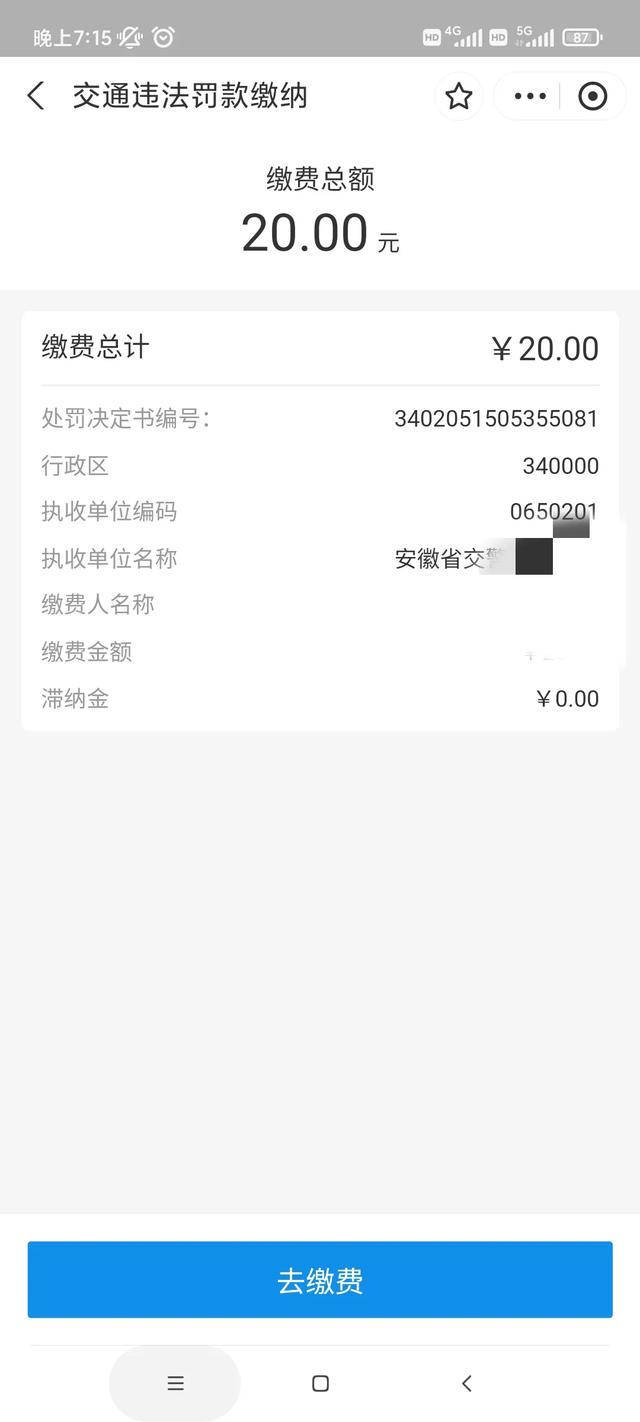Open system recent apps menu

(x=175, y=1383)
